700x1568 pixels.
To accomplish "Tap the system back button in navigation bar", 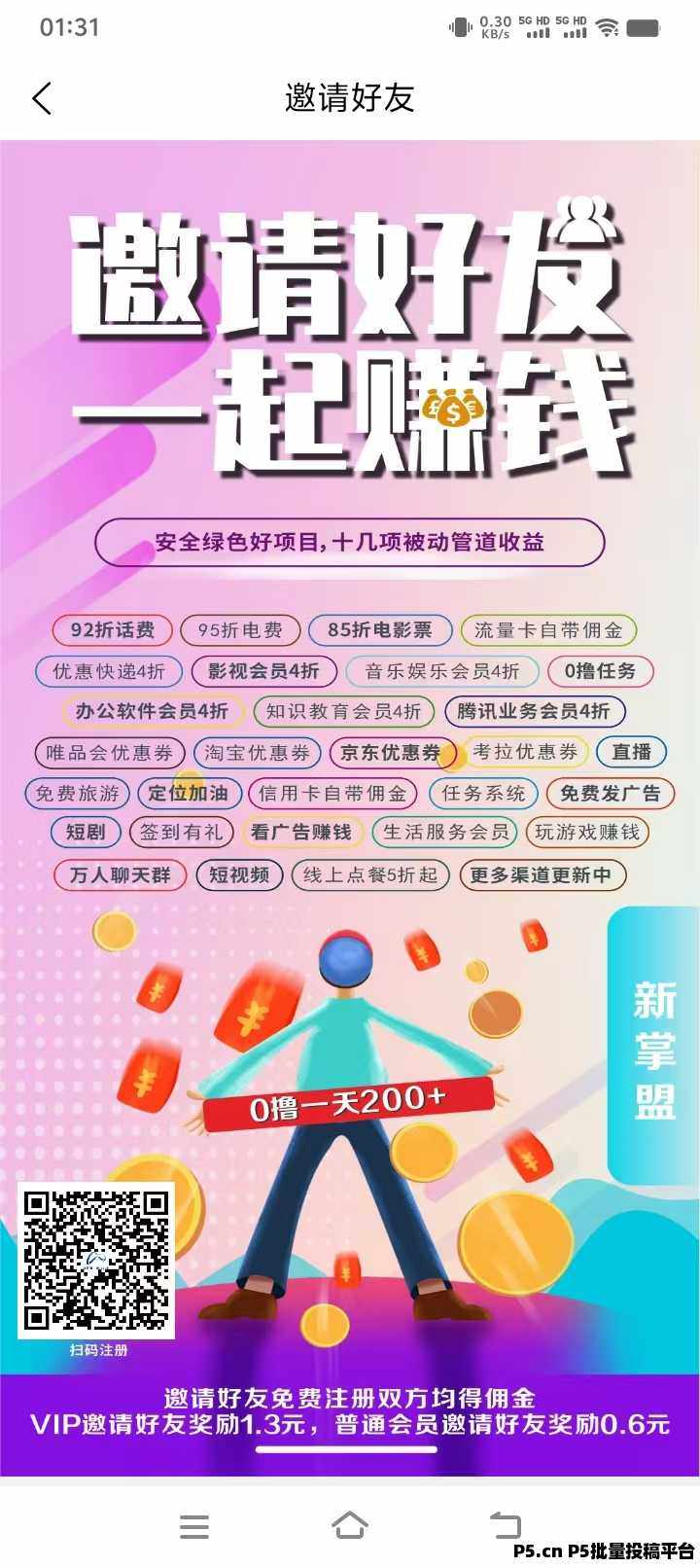I will tap(505, 1525).
